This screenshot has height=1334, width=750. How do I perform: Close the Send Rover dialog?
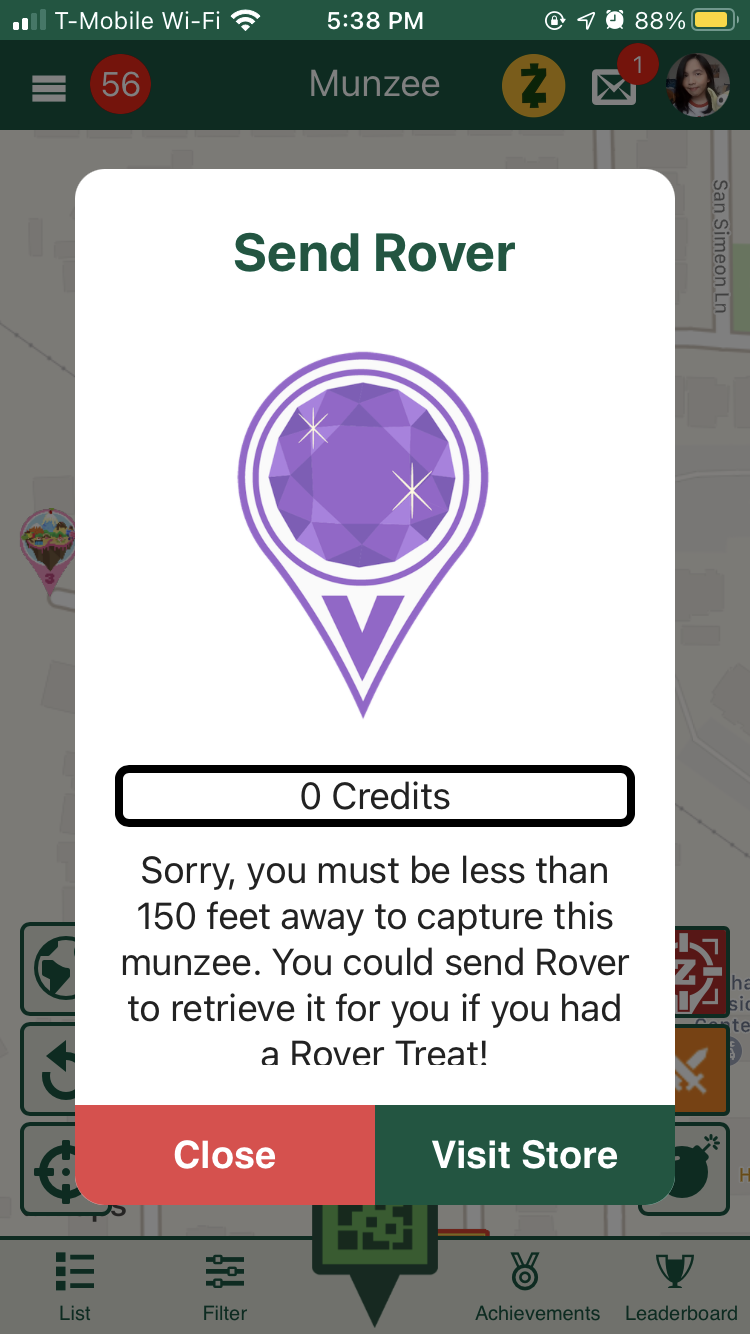[225, 1154]
